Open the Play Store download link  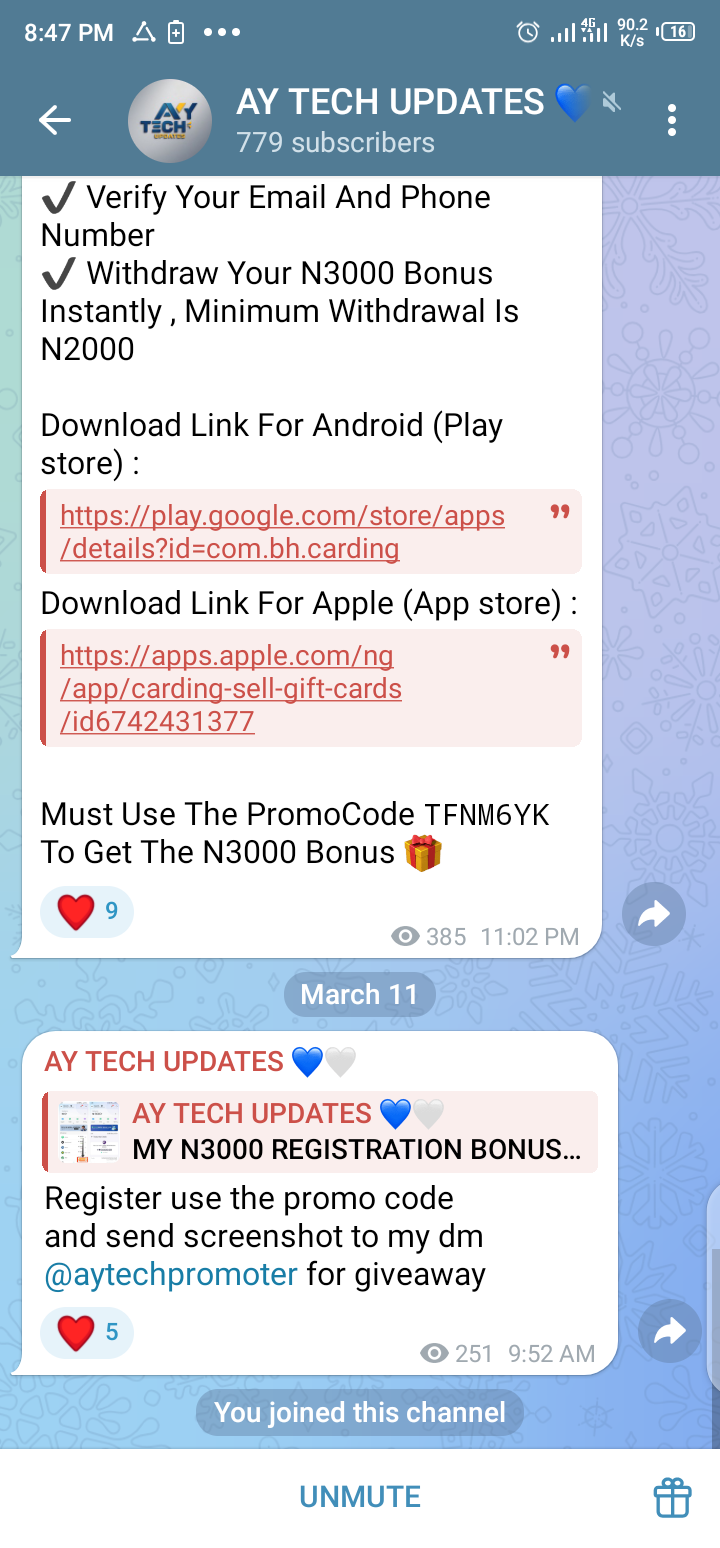[282, 532]
